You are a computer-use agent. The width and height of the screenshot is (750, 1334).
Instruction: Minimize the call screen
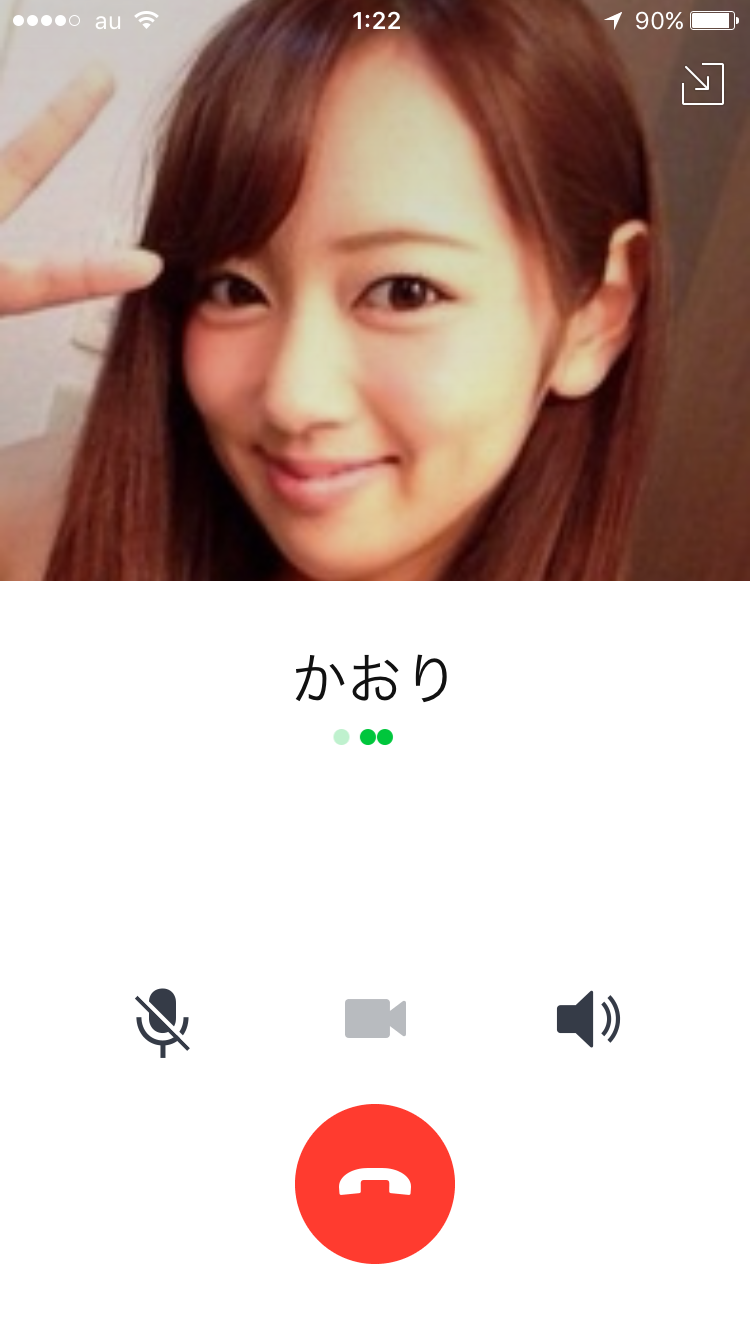(x=702, y=84)
